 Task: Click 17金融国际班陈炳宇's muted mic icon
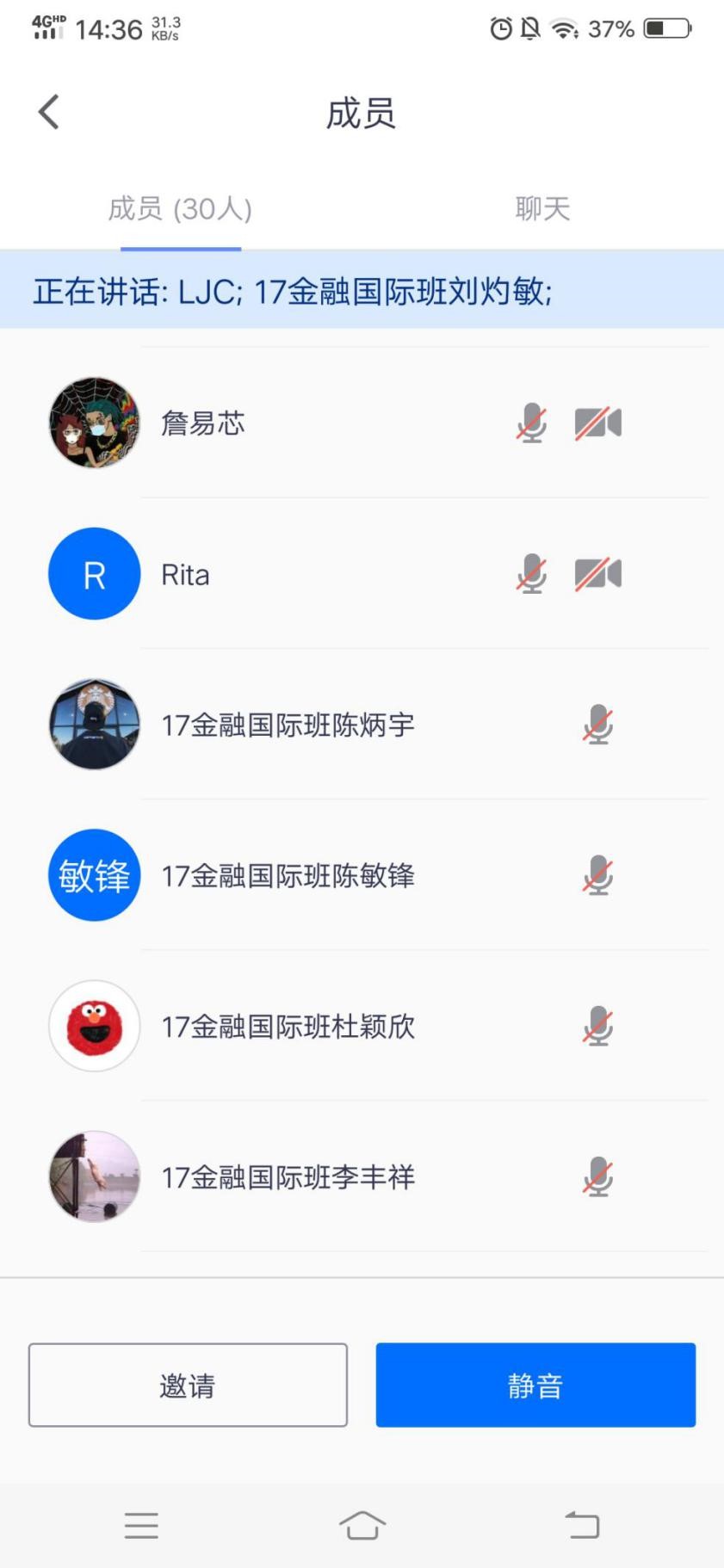[597, 725]
